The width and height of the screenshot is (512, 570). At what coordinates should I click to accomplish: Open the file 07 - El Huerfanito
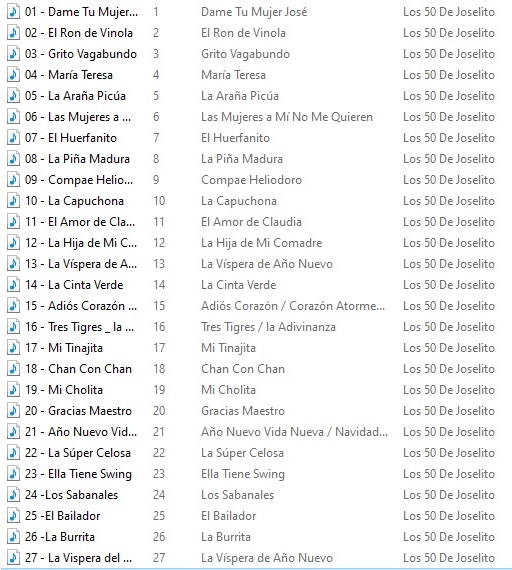tap(71, 138)
